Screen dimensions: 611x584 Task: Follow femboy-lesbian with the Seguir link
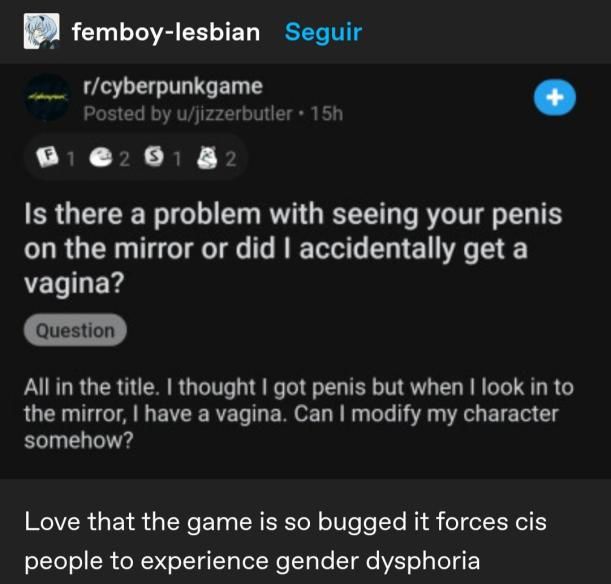point(322,32)
